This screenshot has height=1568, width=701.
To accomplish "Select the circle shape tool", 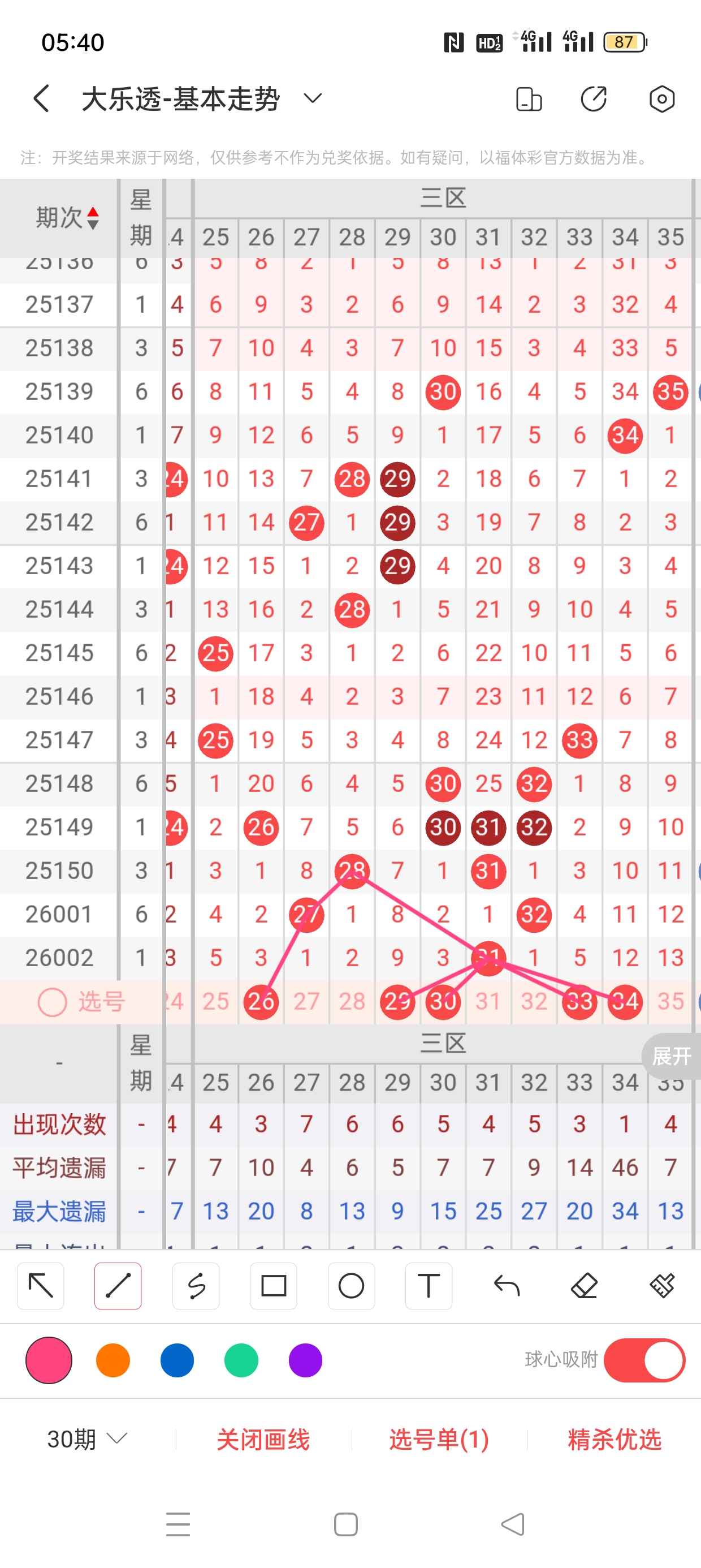I will 351,1286.
